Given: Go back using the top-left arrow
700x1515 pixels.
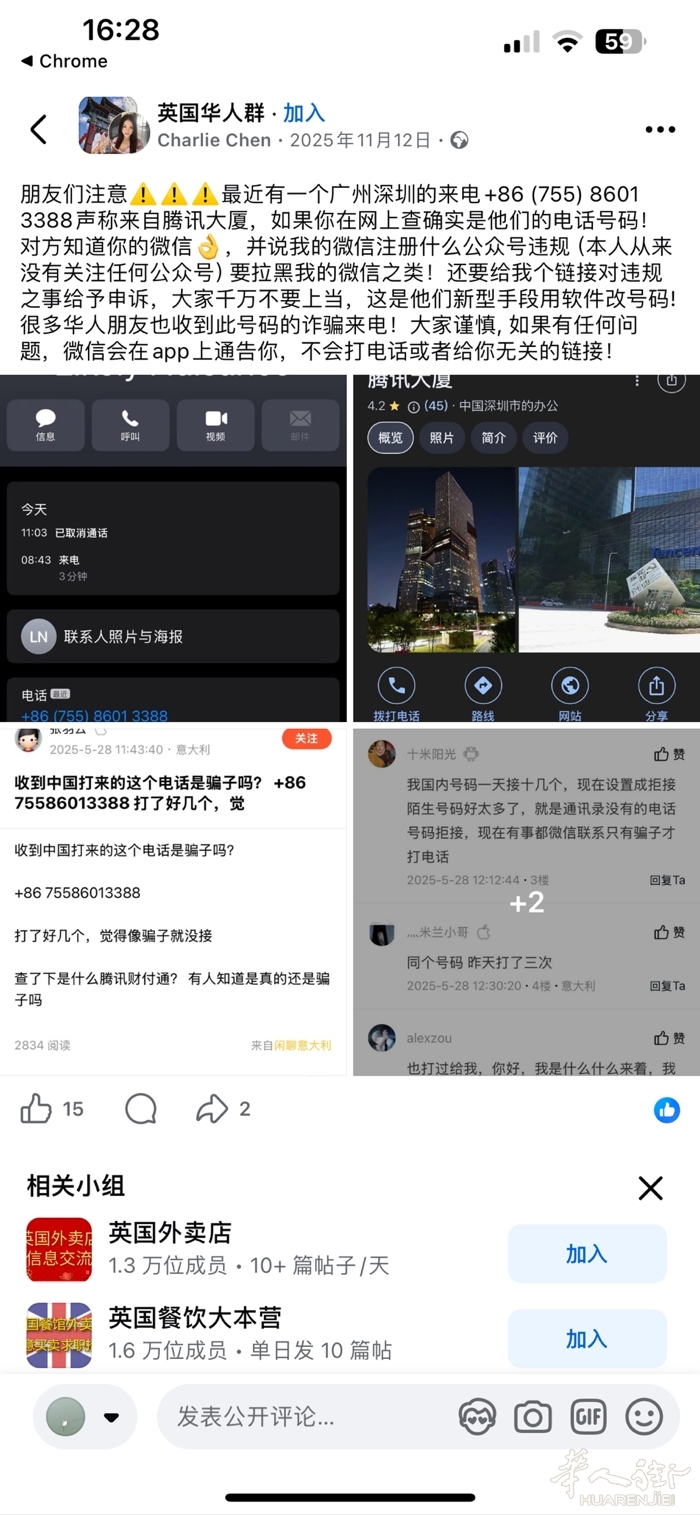Looking at the screenshot, I should pyautogui.click(x=38, y=129).
